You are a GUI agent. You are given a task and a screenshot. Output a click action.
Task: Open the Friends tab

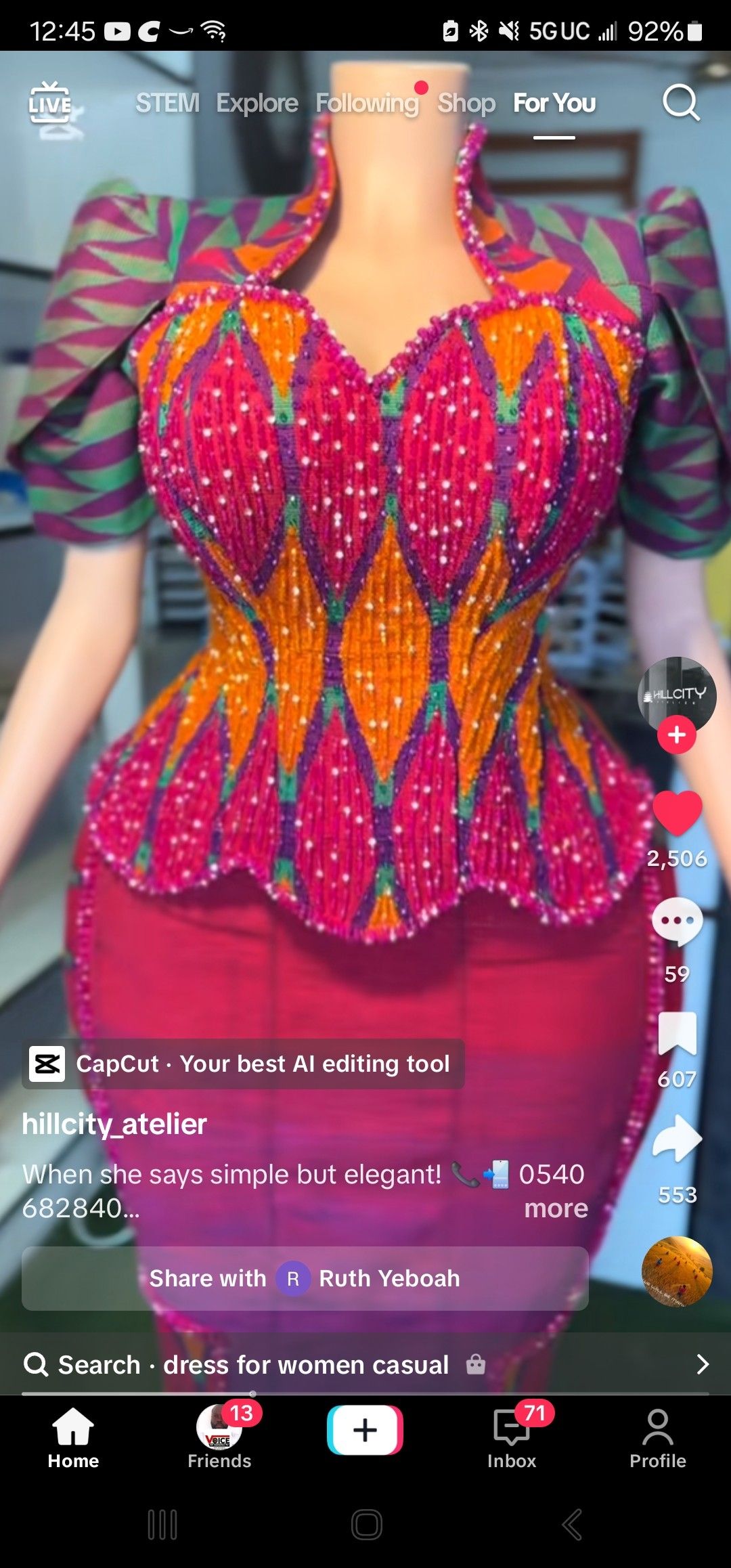[219, 1437]
